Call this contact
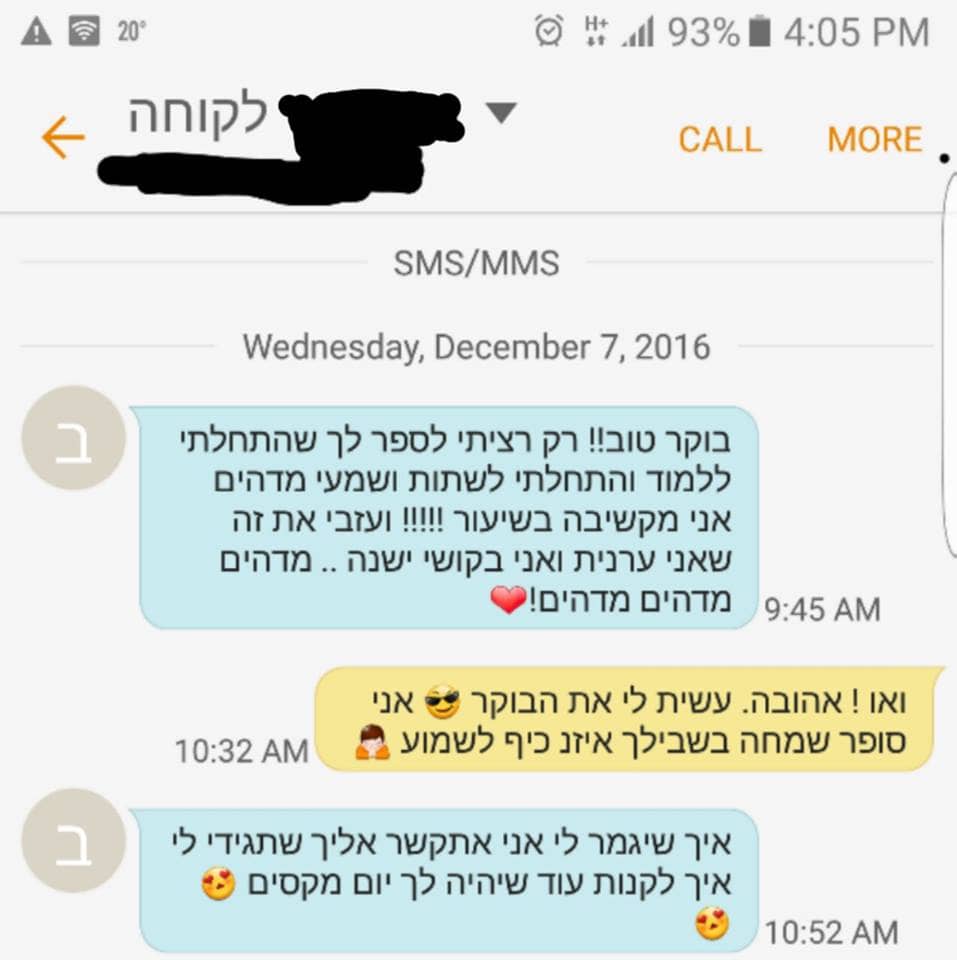 point(719,139)
